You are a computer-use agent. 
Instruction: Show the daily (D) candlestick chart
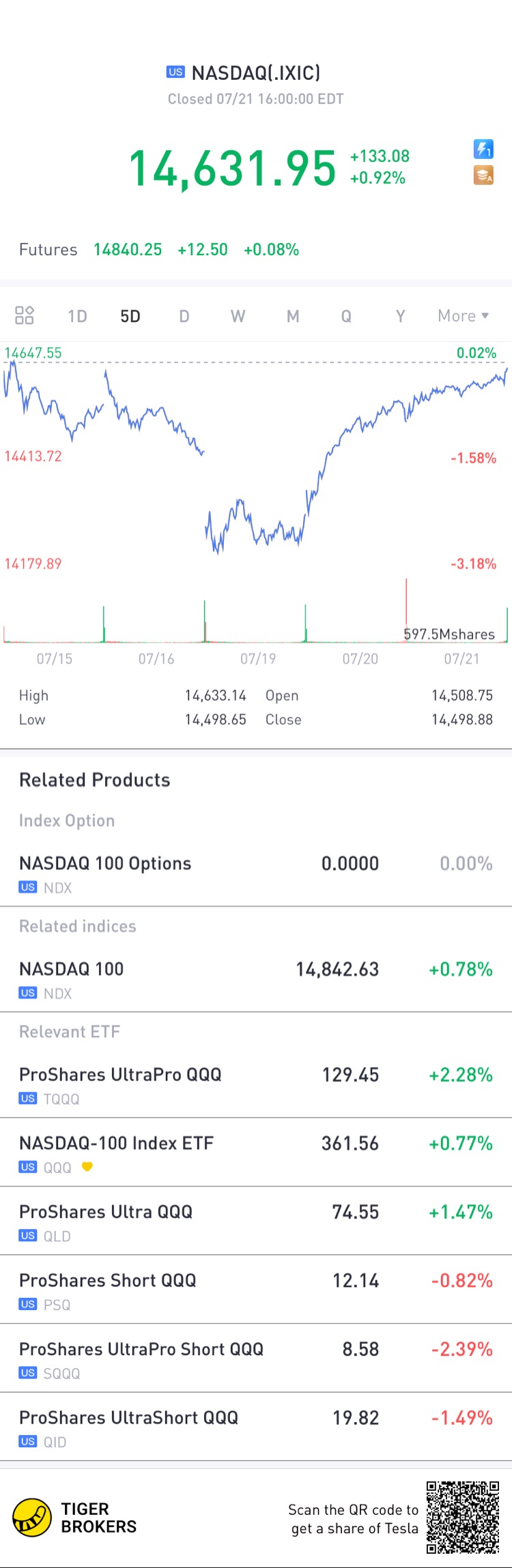point(184,317)
